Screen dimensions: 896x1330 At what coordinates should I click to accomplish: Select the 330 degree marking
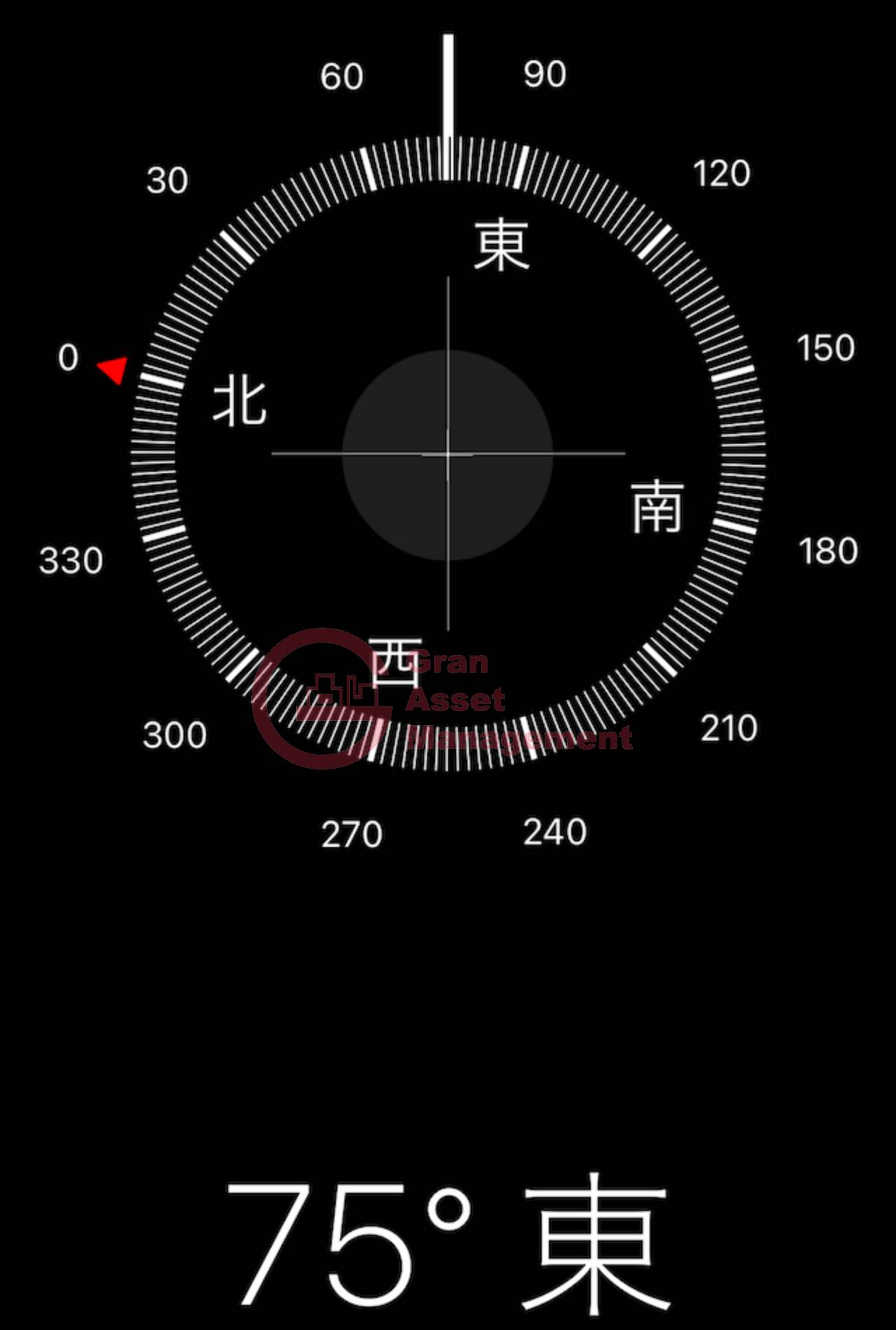72,560
